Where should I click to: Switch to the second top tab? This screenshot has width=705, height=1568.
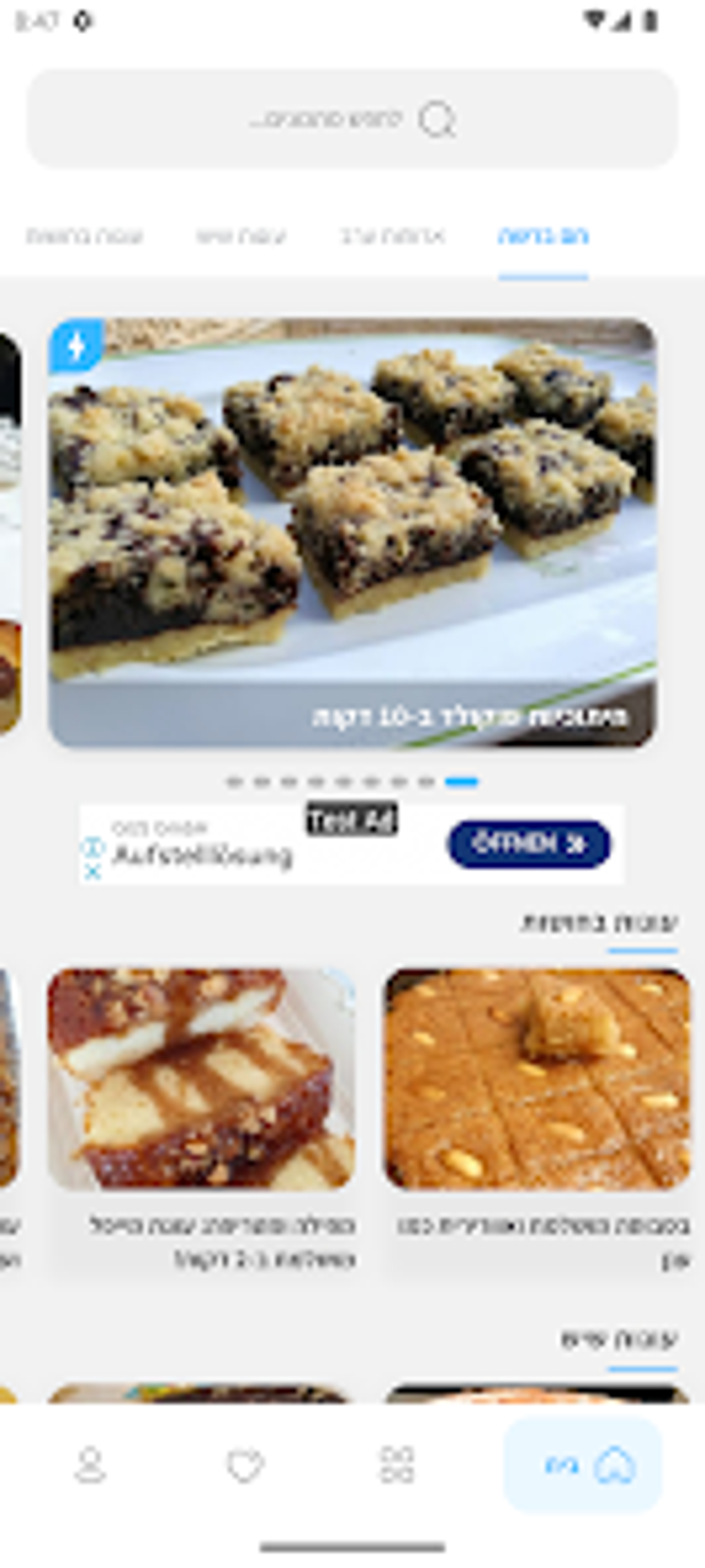click(392, 236)
